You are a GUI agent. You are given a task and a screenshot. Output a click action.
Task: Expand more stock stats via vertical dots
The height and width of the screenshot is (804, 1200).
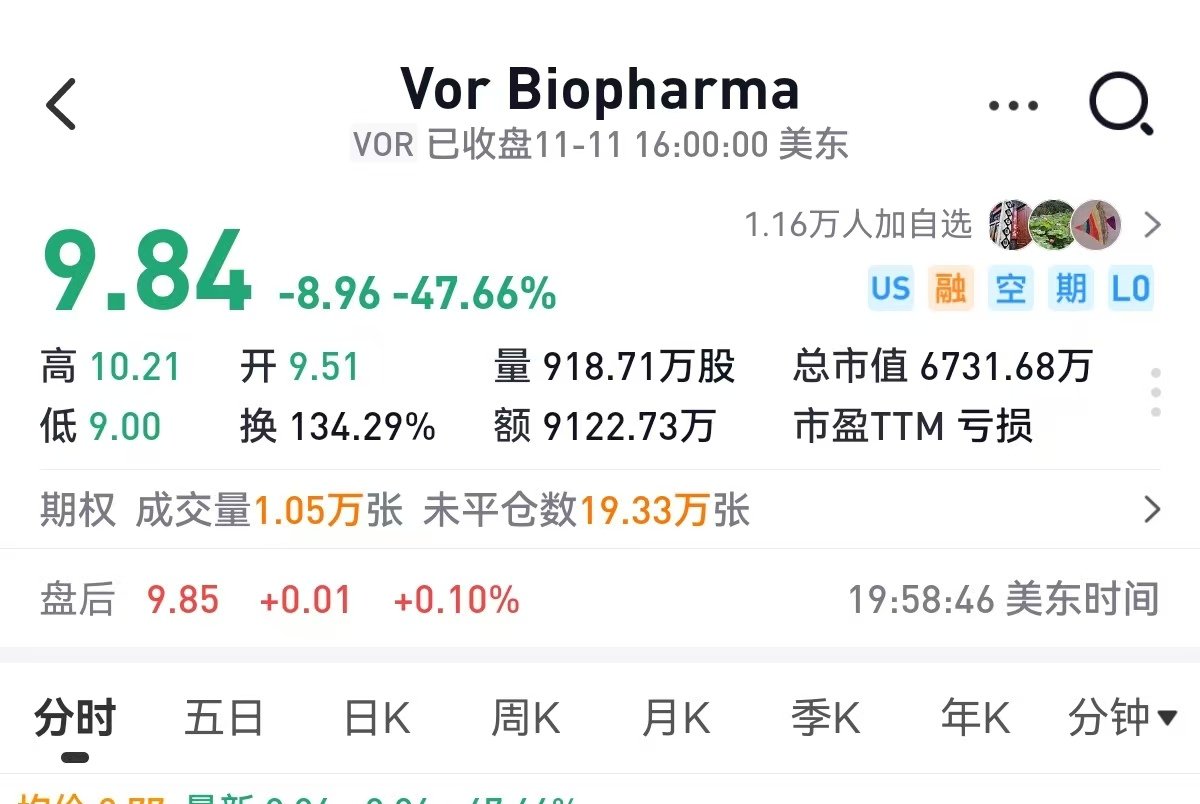coord(1156,392)
